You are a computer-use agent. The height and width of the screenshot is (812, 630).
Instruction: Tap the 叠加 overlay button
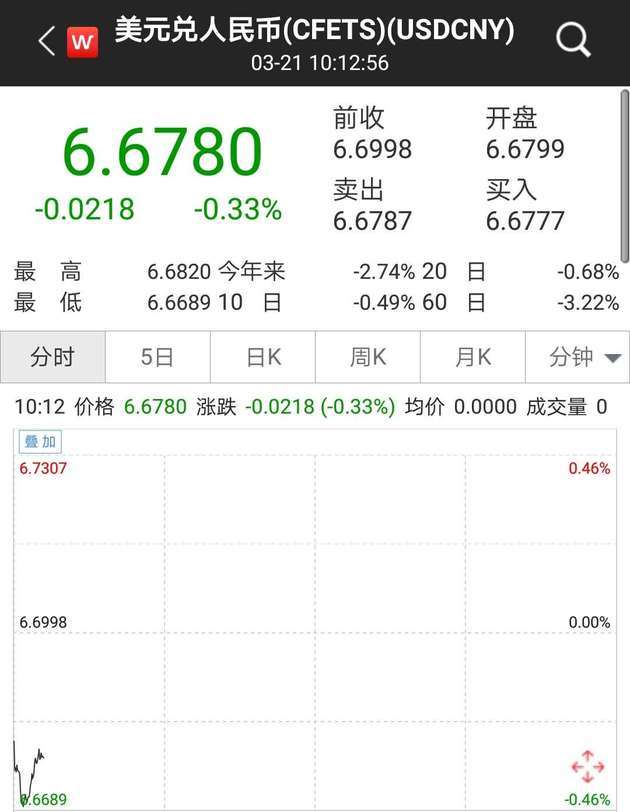pyautogui.click(x=41, y=442)
